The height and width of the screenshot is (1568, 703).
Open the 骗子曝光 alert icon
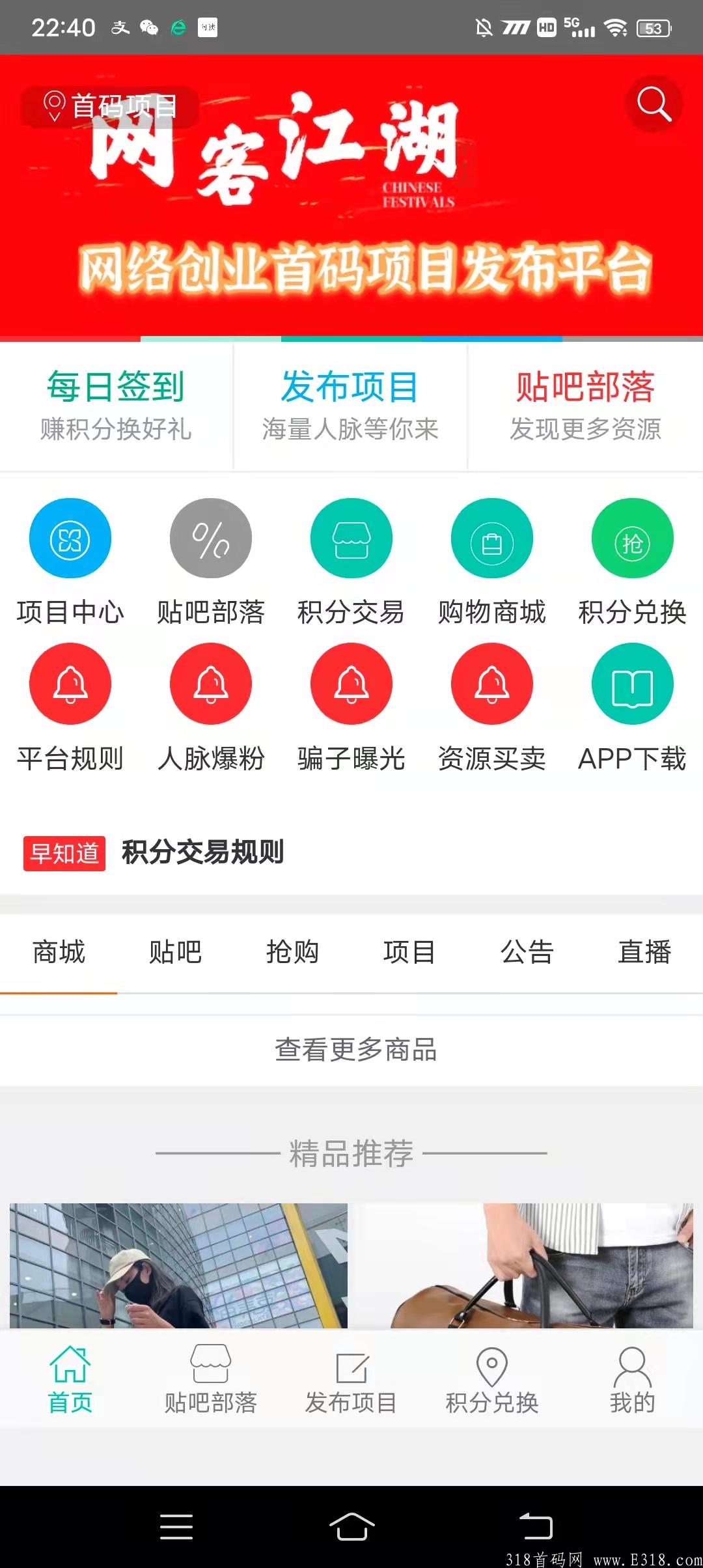(351, 684)
